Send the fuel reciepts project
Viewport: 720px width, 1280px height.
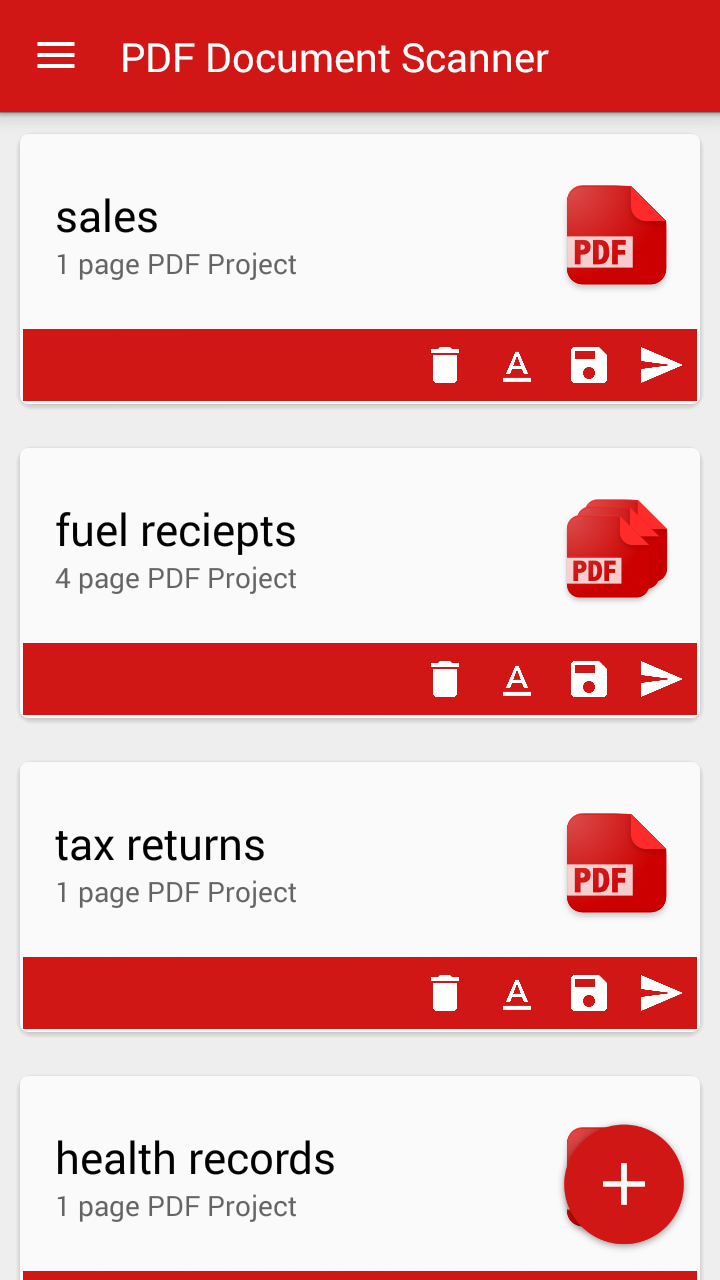click(661, 679)
